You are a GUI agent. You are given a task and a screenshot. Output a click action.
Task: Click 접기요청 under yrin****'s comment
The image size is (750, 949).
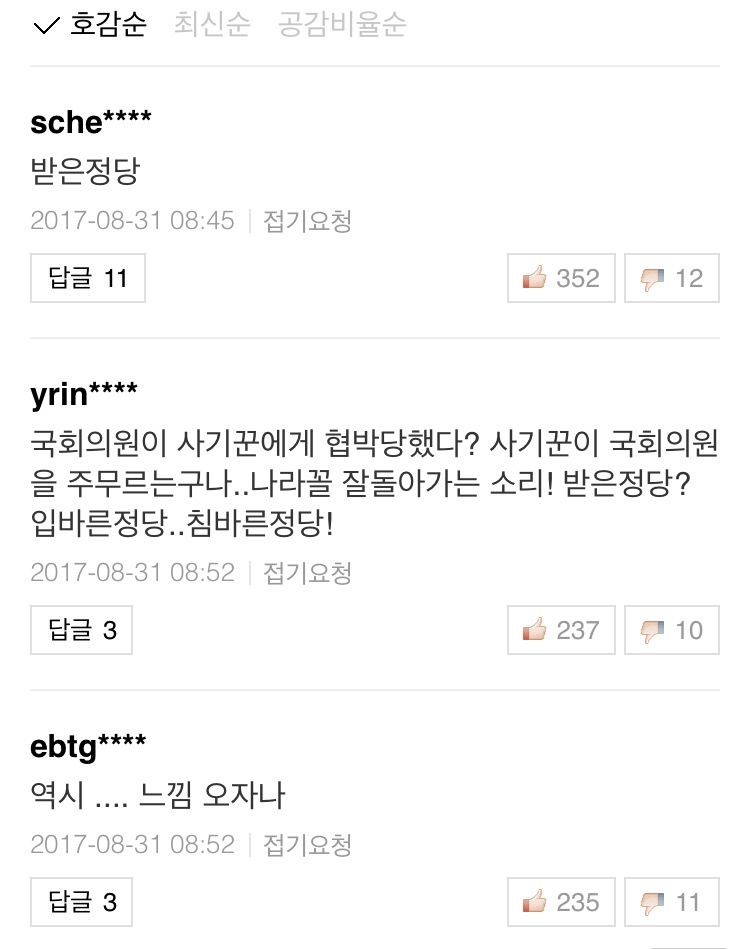click(x=306, y=574)
